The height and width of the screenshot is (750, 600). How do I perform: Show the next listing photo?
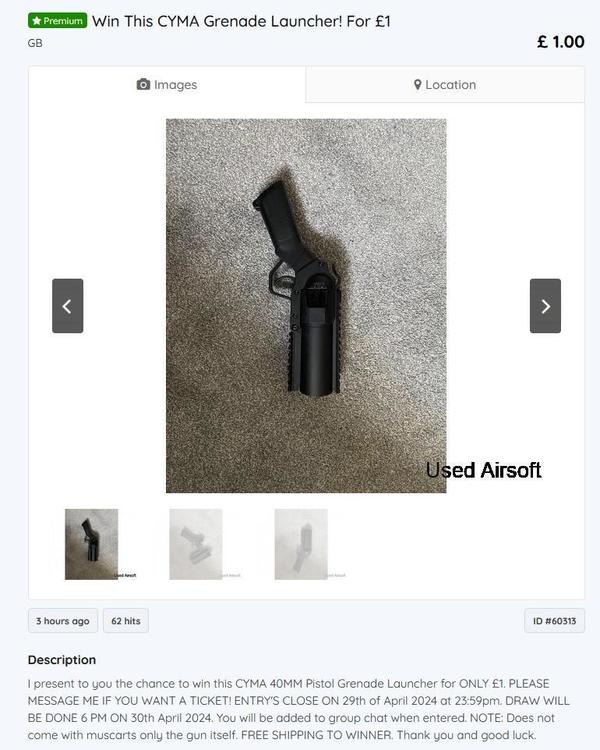(545, 306)
